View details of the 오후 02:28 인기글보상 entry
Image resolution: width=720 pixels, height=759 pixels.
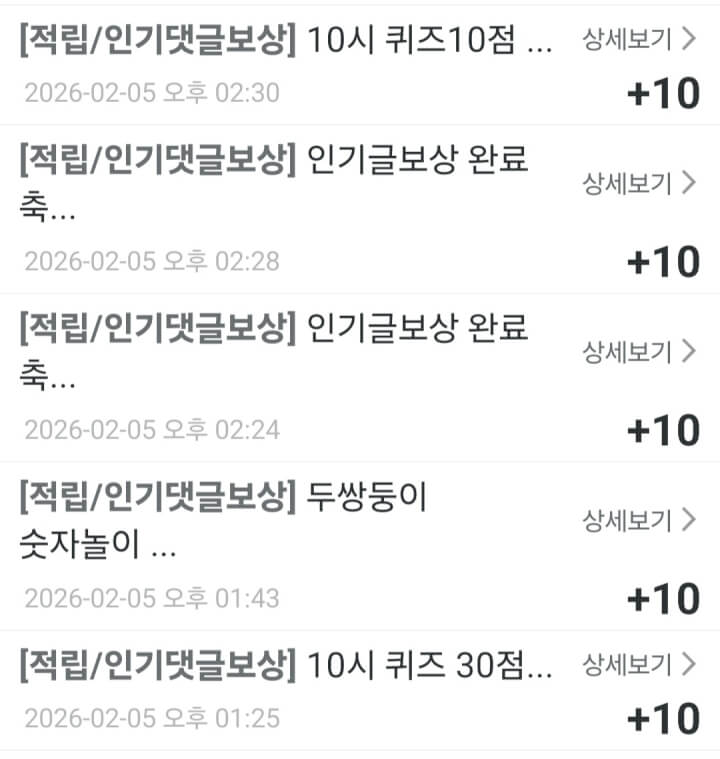[x=639, y=183]
